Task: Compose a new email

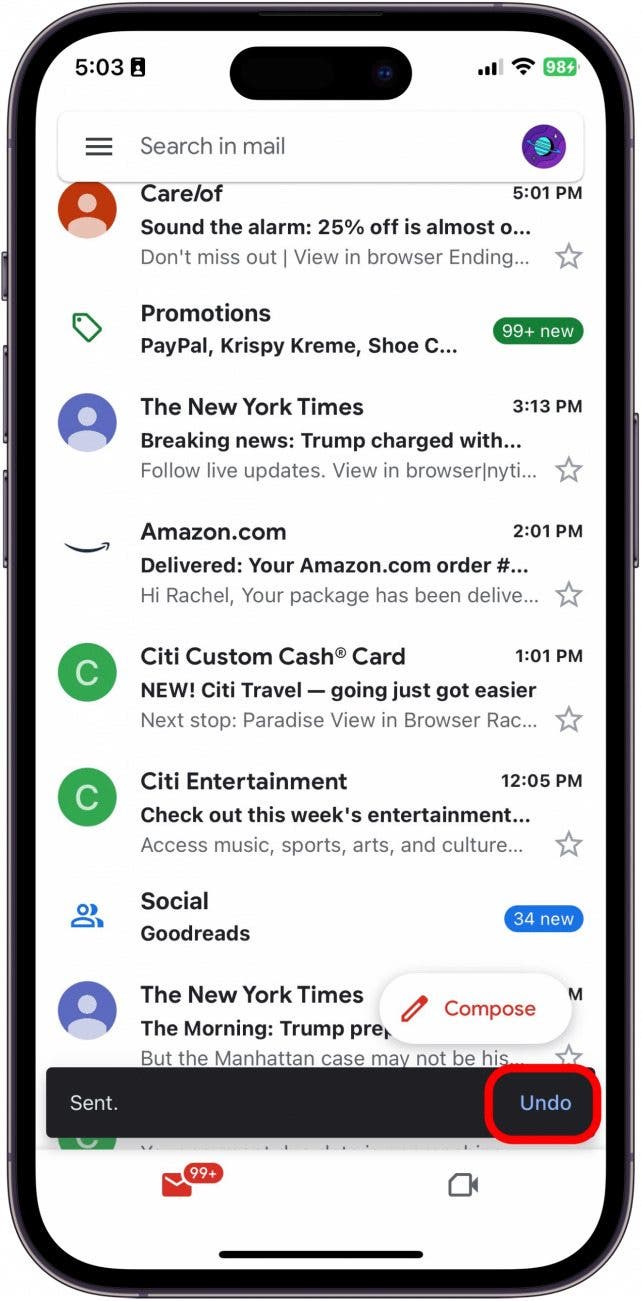Action: click(x=475, y=1009)
